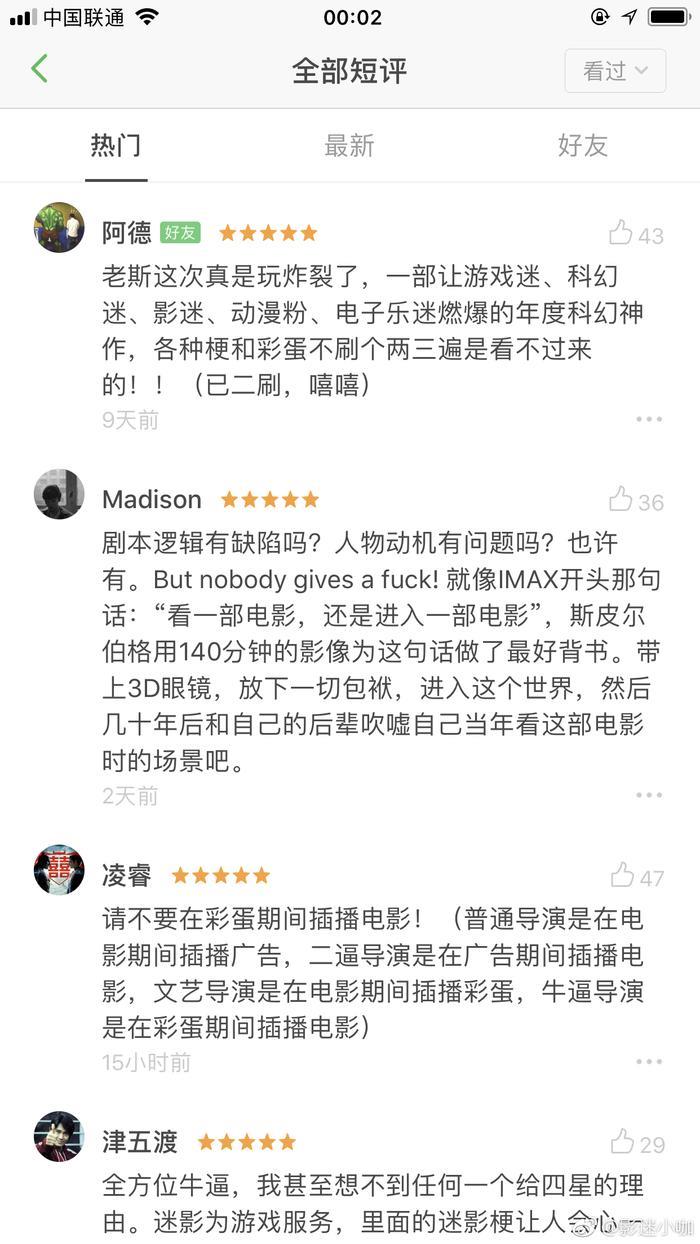Switch to the 热门 tab
The height and width of the screenshot is (1244, 700).
[116, 146]
